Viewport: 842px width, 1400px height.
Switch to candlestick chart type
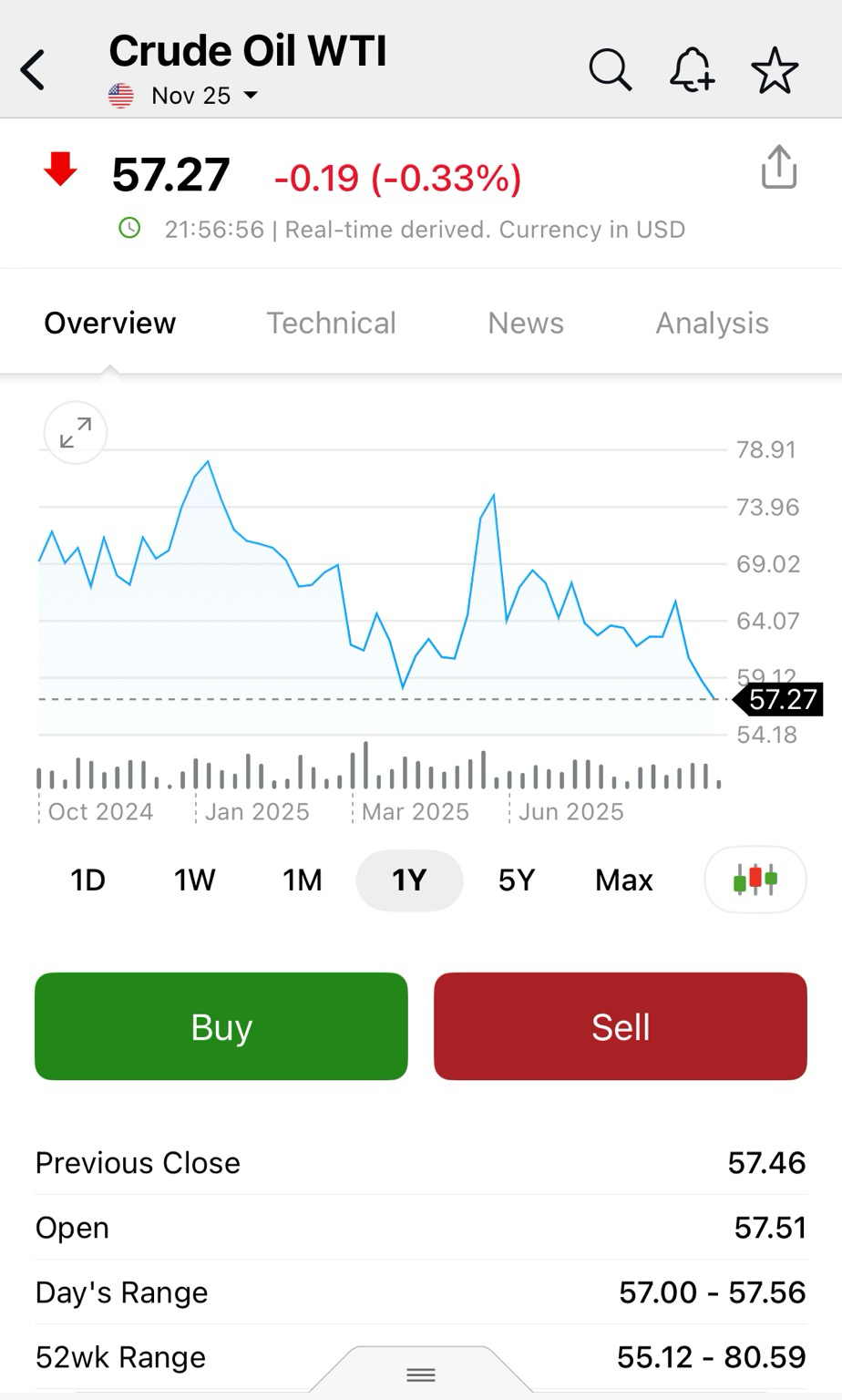[755, 880]
